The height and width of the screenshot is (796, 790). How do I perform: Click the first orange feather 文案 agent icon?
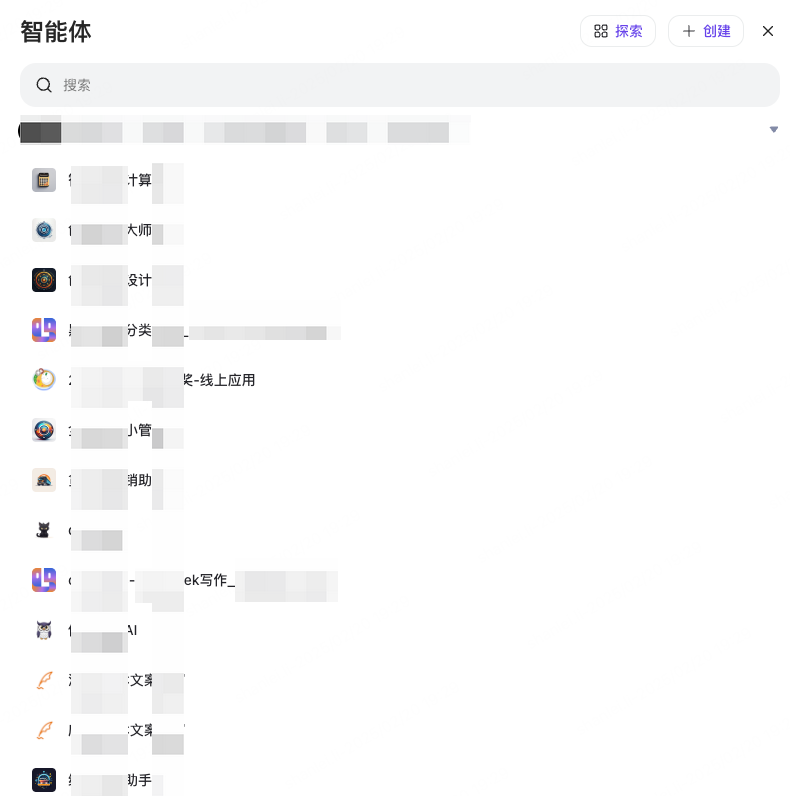point(44,680)
